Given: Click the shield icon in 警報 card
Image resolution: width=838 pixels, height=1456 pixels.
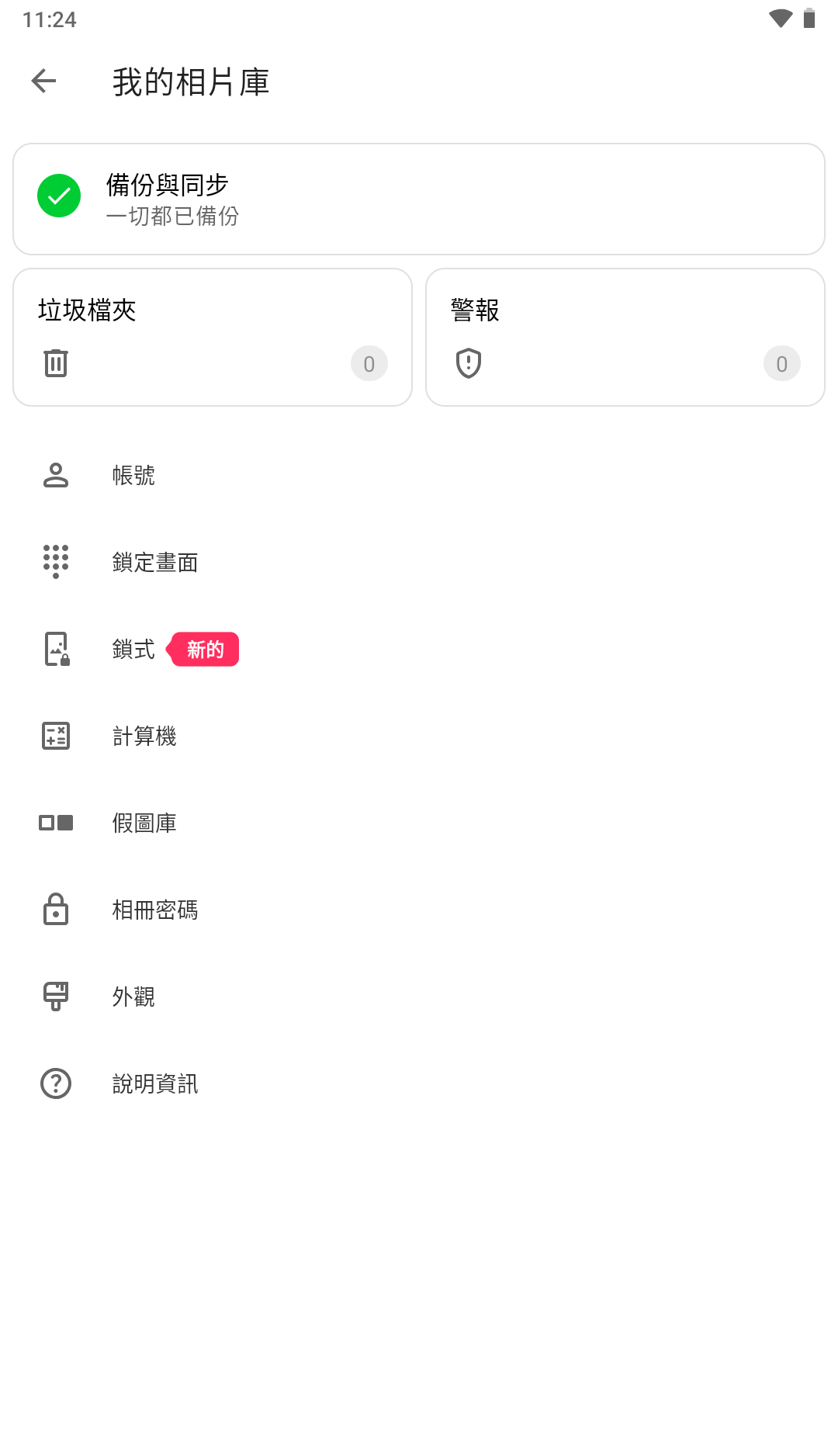Looking at the screenshot, I should pos(467,362).
